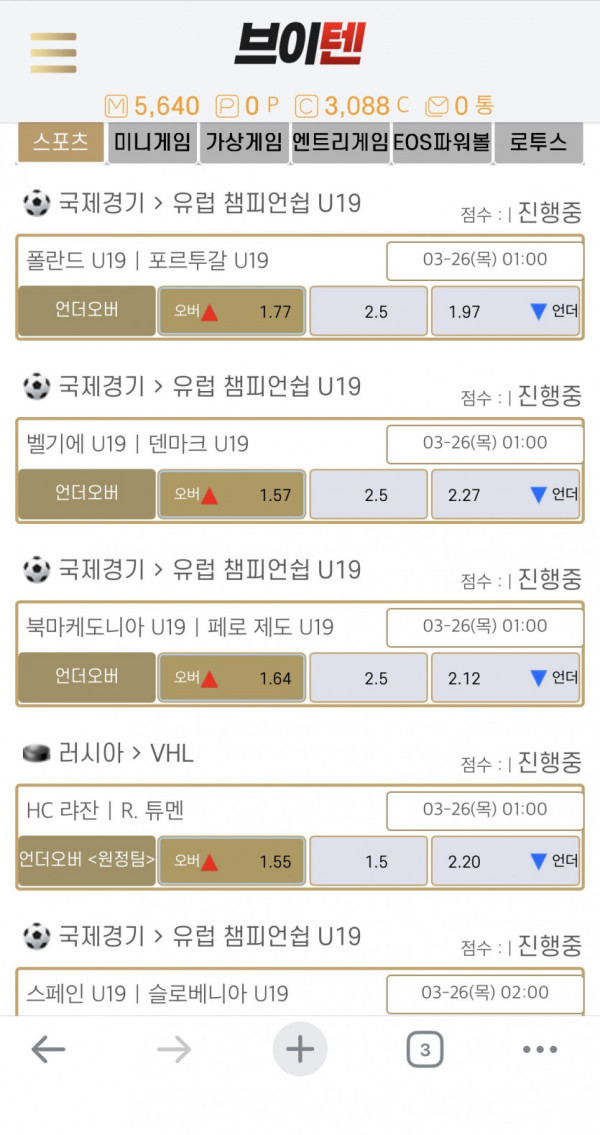Select the EOS파워볼 tab
This screenshot has height=1135, width=600.
[x=441, y=143]
